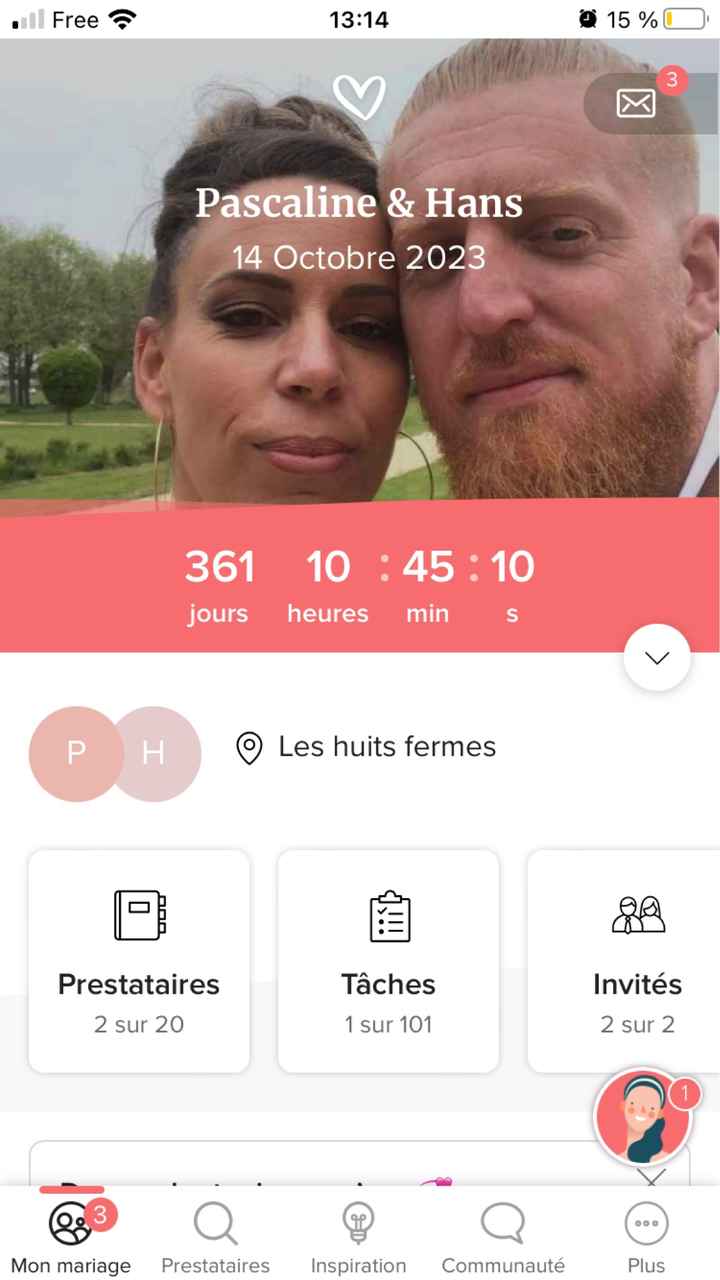Open guest list showing 2 sur 2
Viewport: 720px width, 1280px height.
(637, 1024)
